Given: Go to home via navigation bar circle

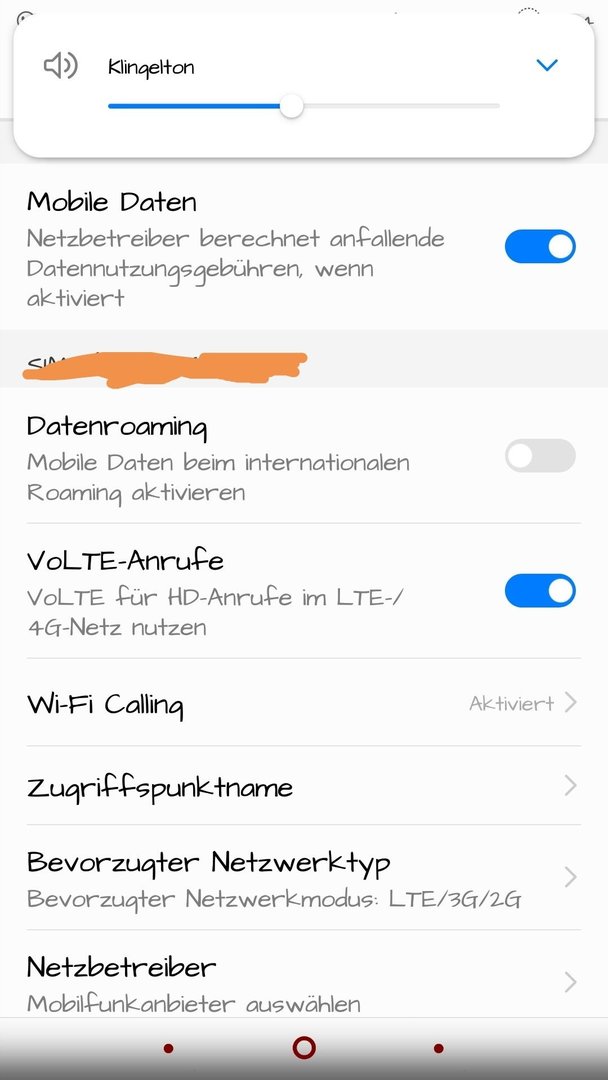Looking at the screenshot, I should [x=304, y=1048].
